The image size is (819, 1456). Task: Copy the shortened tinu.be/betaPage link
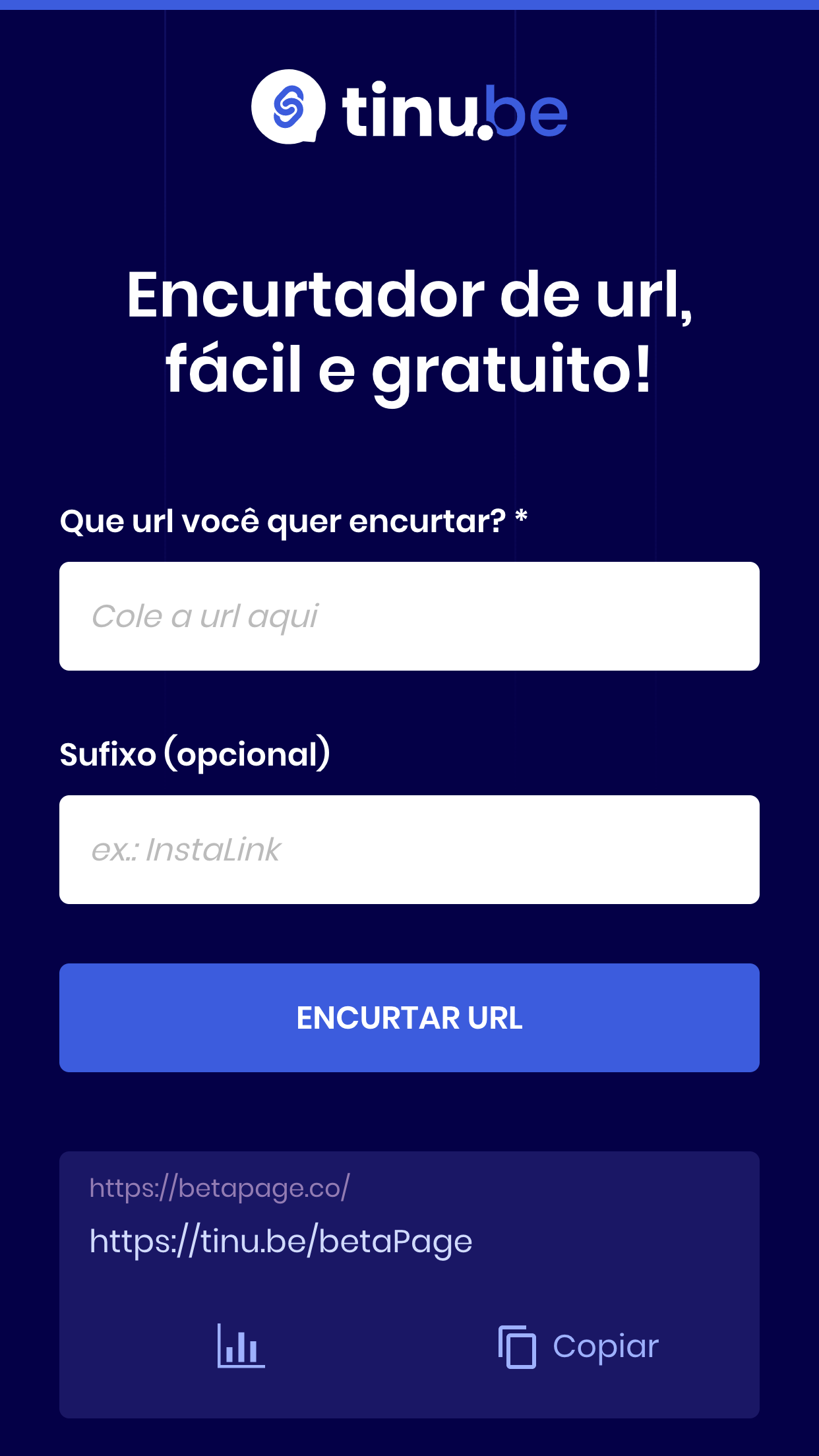[579, 1346]
